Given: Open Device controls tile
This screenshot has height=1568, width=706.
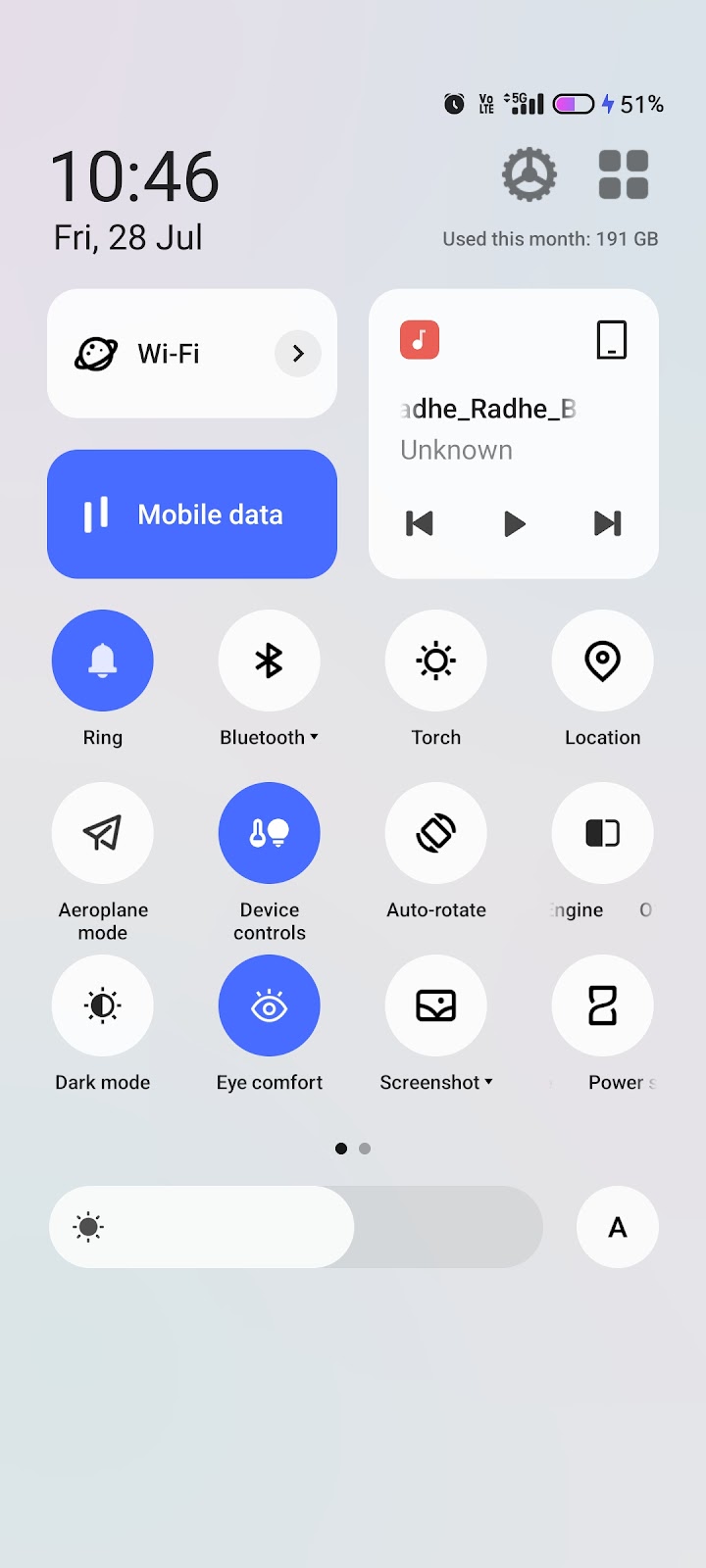Looking at the screenshot, I should click(x=270, y=833).
